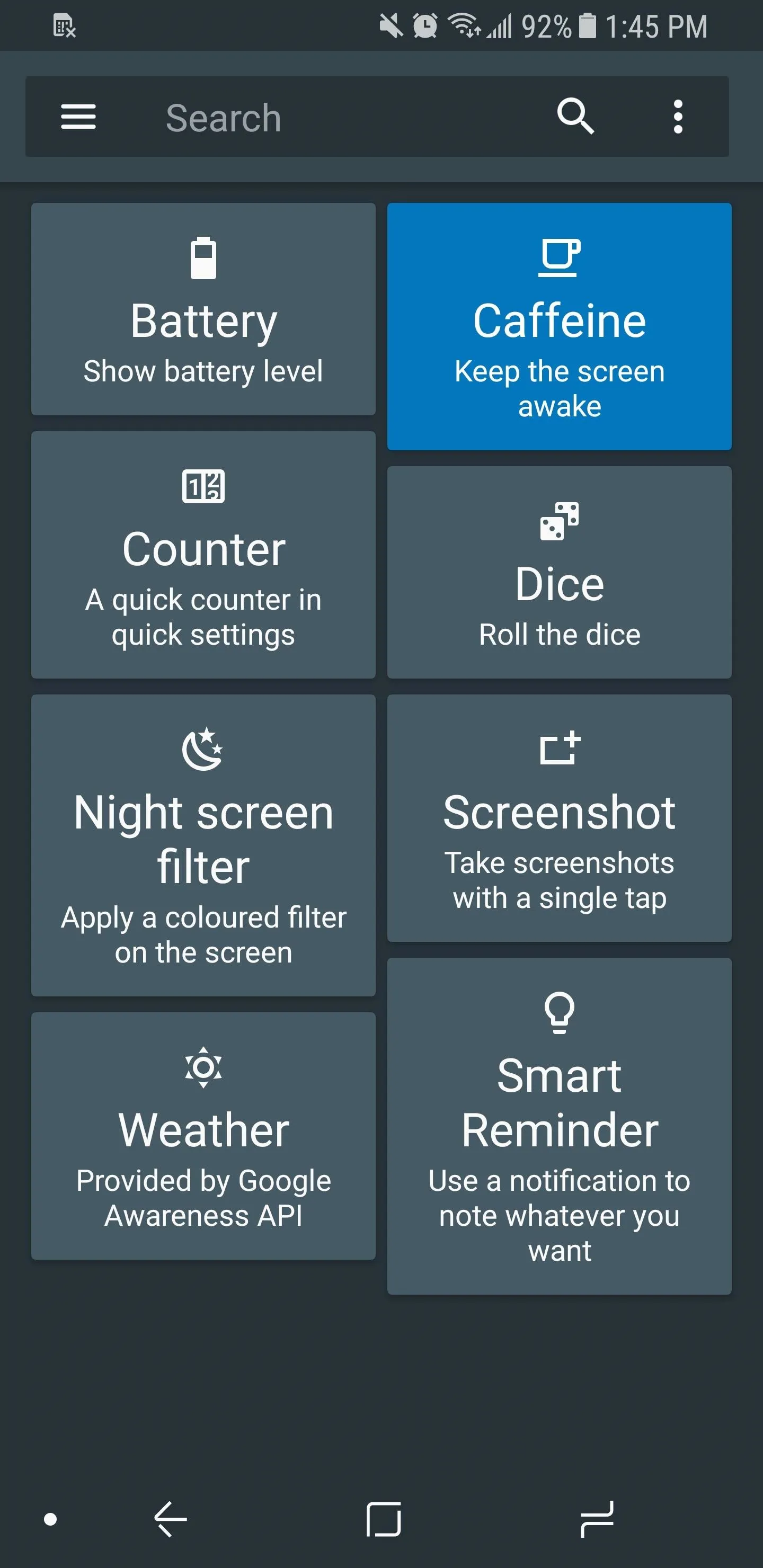Open the Screenshot tile

tap(559, 818)
